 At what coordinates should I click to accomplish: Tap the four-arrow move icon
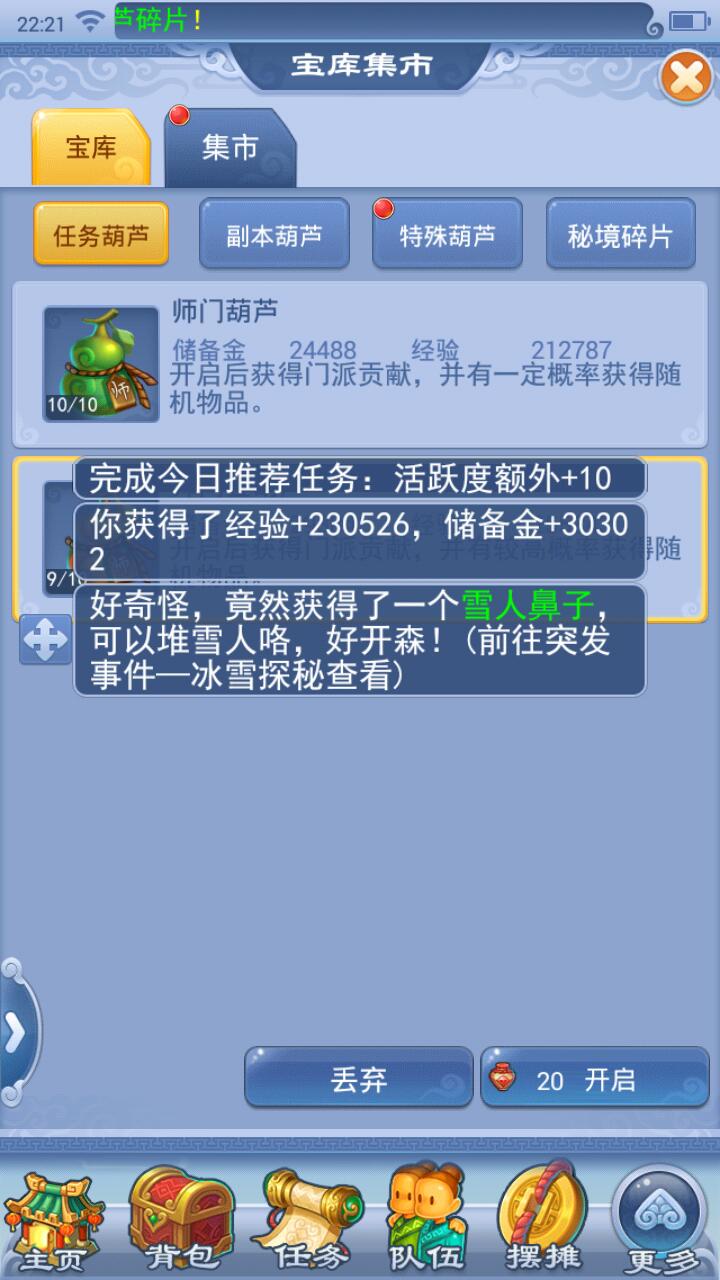click(45, 640)
